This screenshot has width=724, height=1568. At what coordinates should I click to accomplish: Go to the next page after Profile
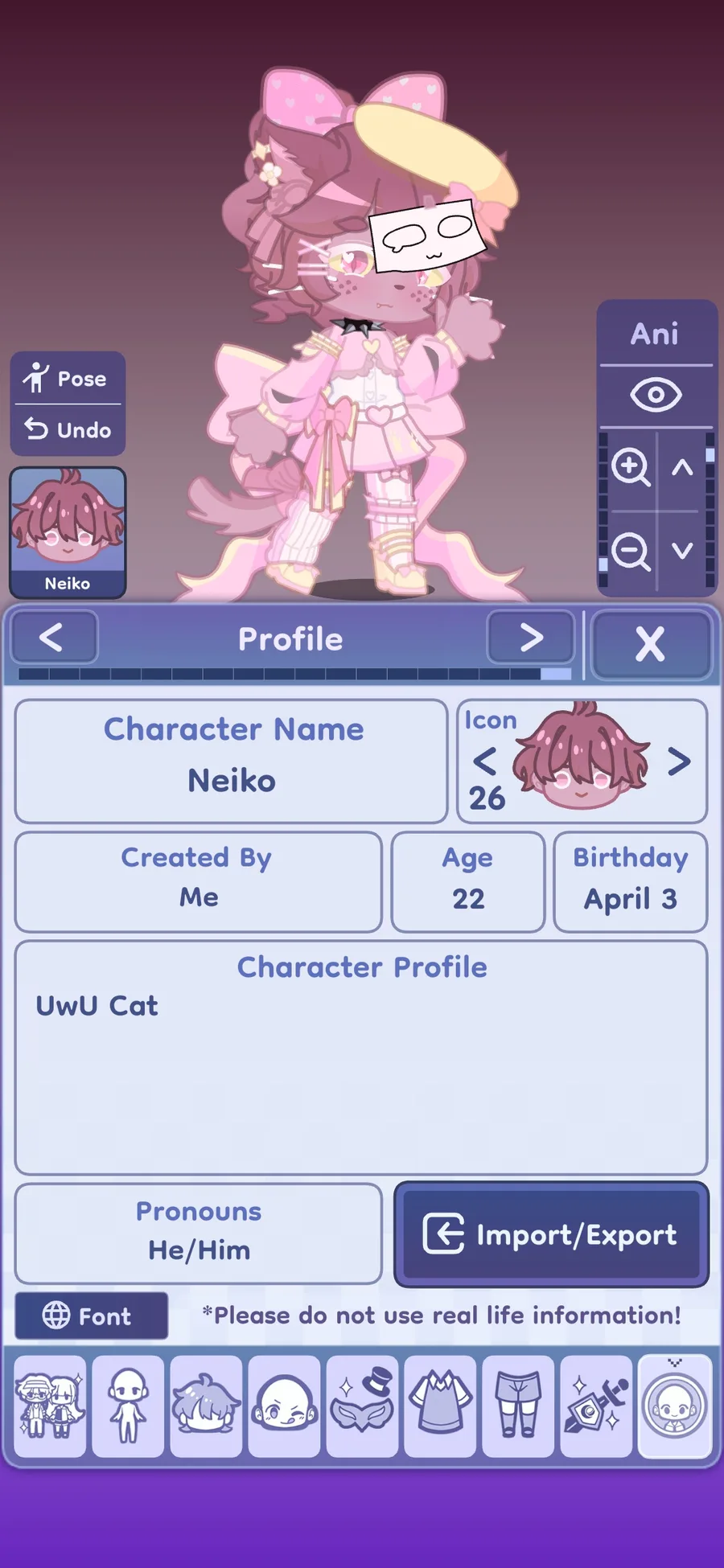[x=531, y=638]
